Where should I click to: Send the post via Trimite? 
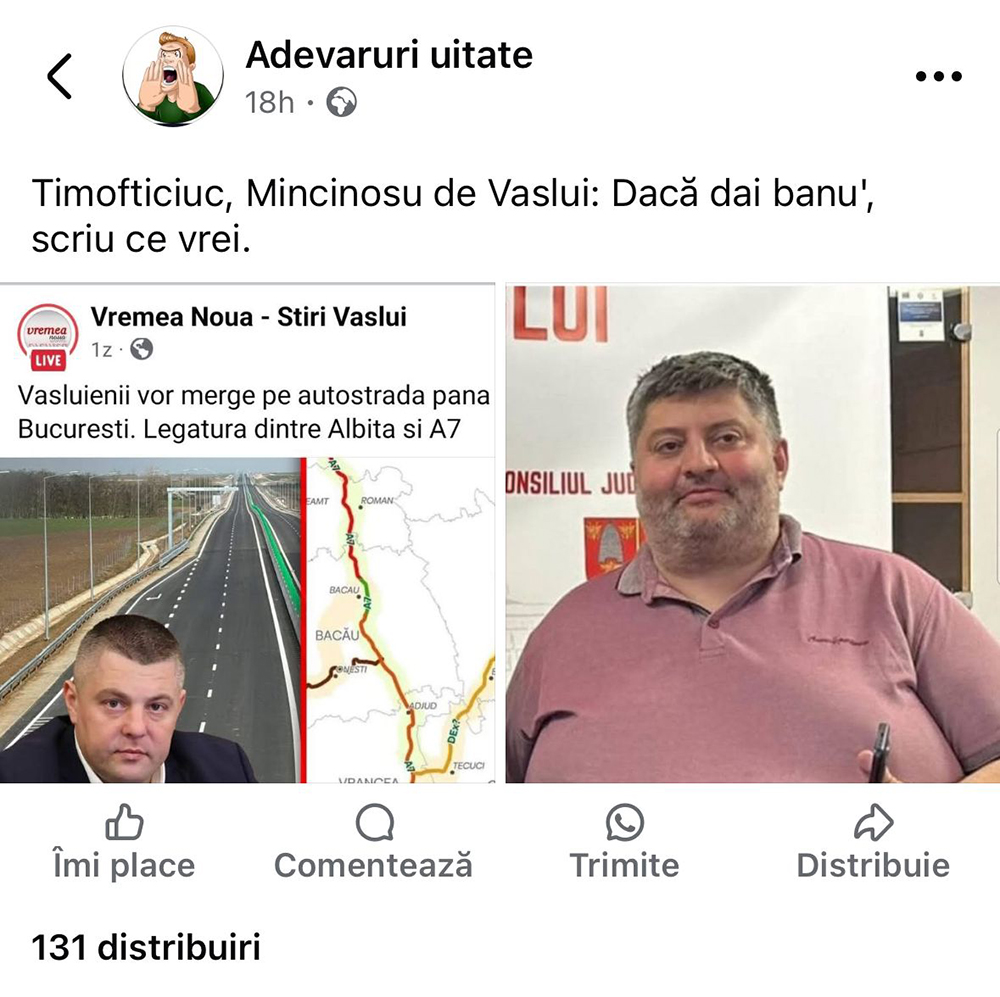[x=624, y=845]
